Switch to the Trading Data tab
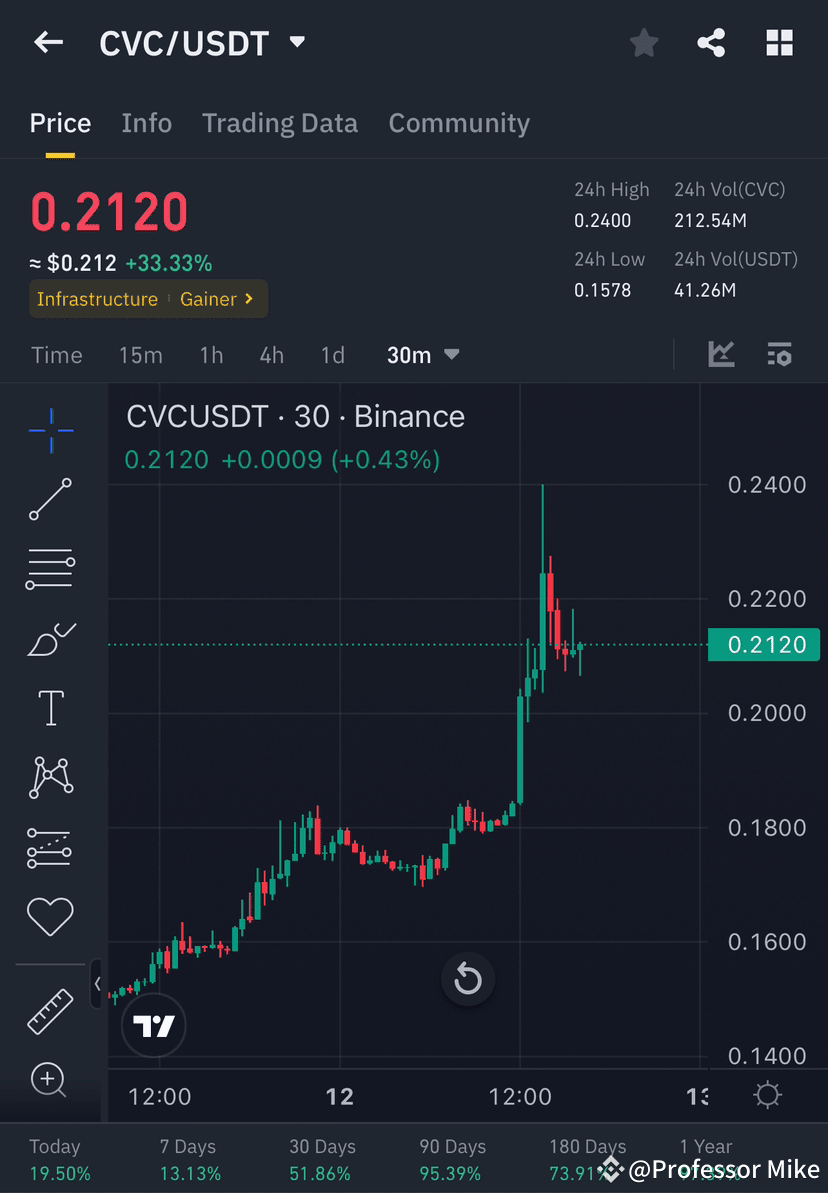The image size is (828, 1193). [x=280, y=122]
